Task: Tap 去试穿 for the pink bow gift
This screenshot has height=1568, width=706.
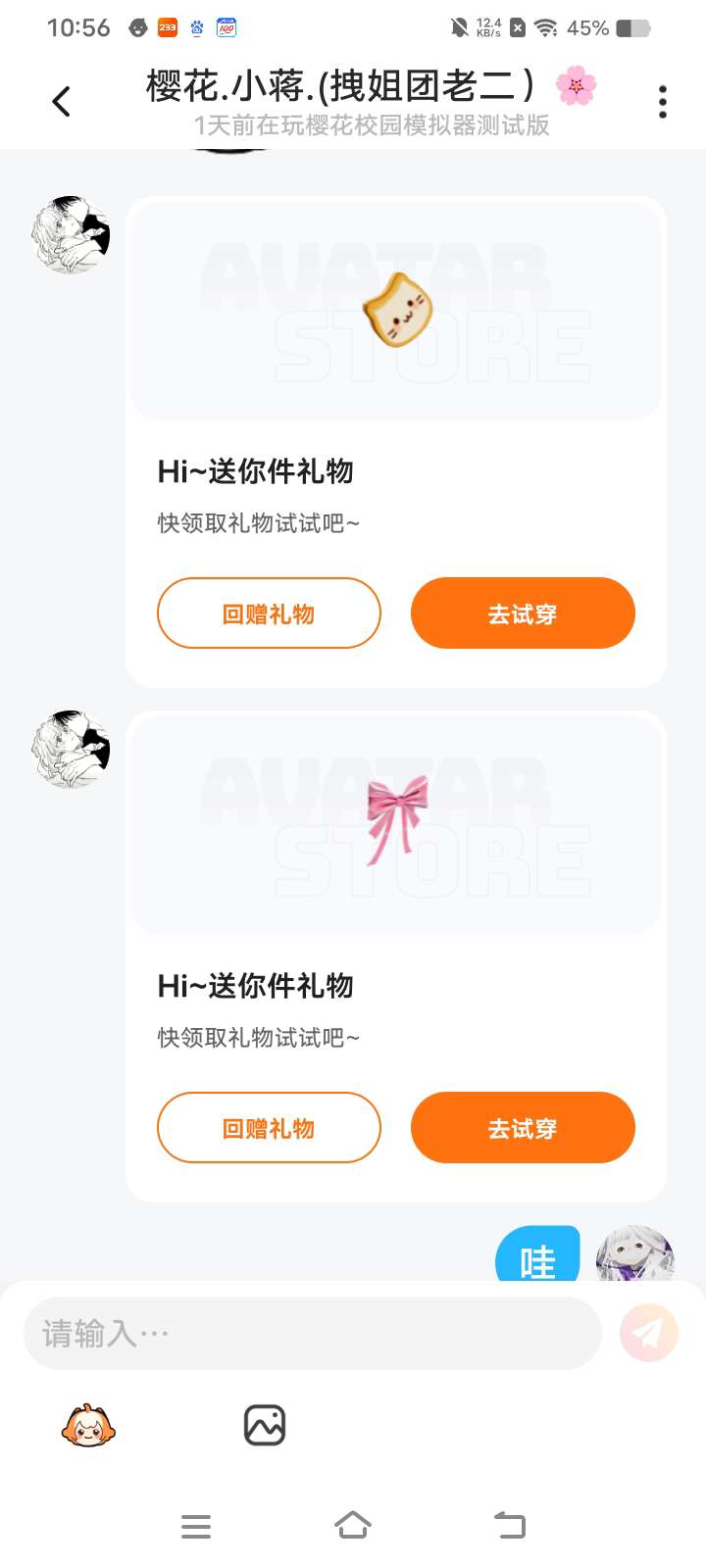Action: coord(523,1128)
